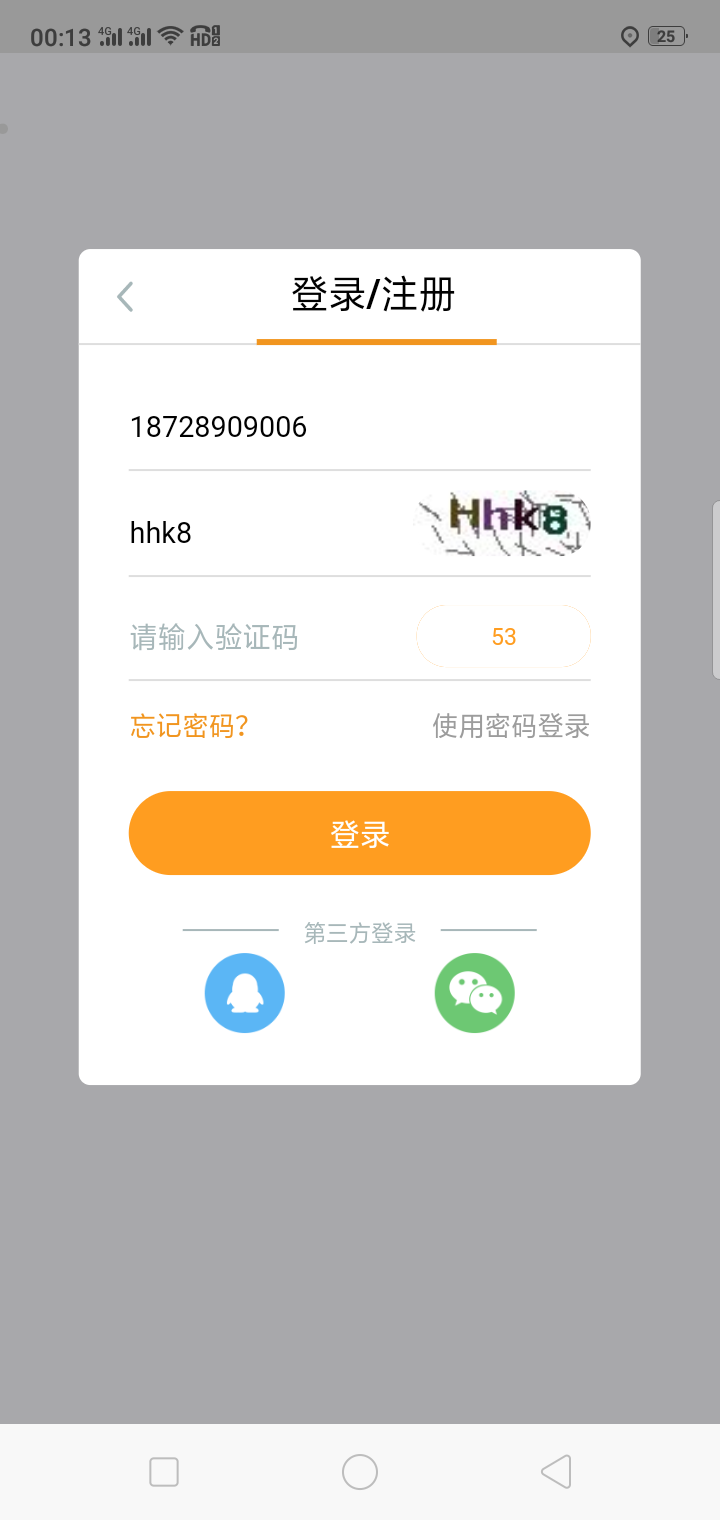720x1520 pixels.
Task: Tap the back arrow in login dialog
Action: [x=125, y=297]
